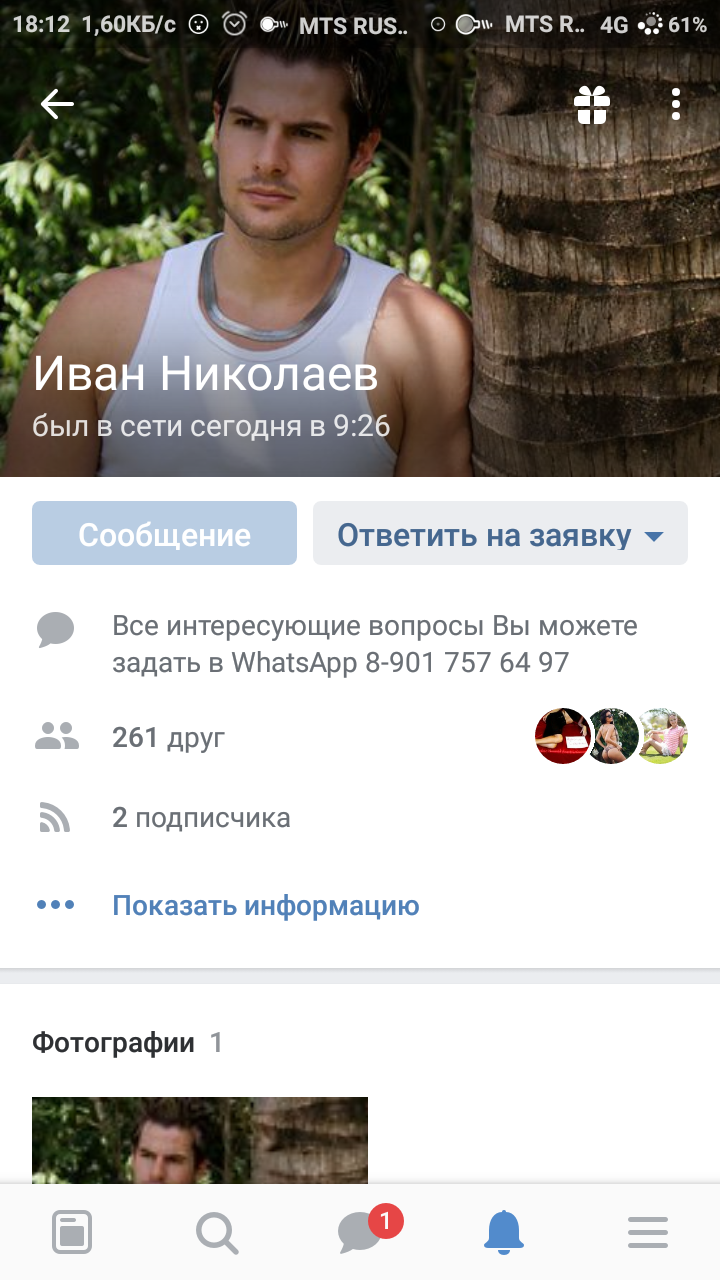The width and height of the screenshot is (720, 1280).
Task: Open messages tab with one unread
Action: (360, 1232)
